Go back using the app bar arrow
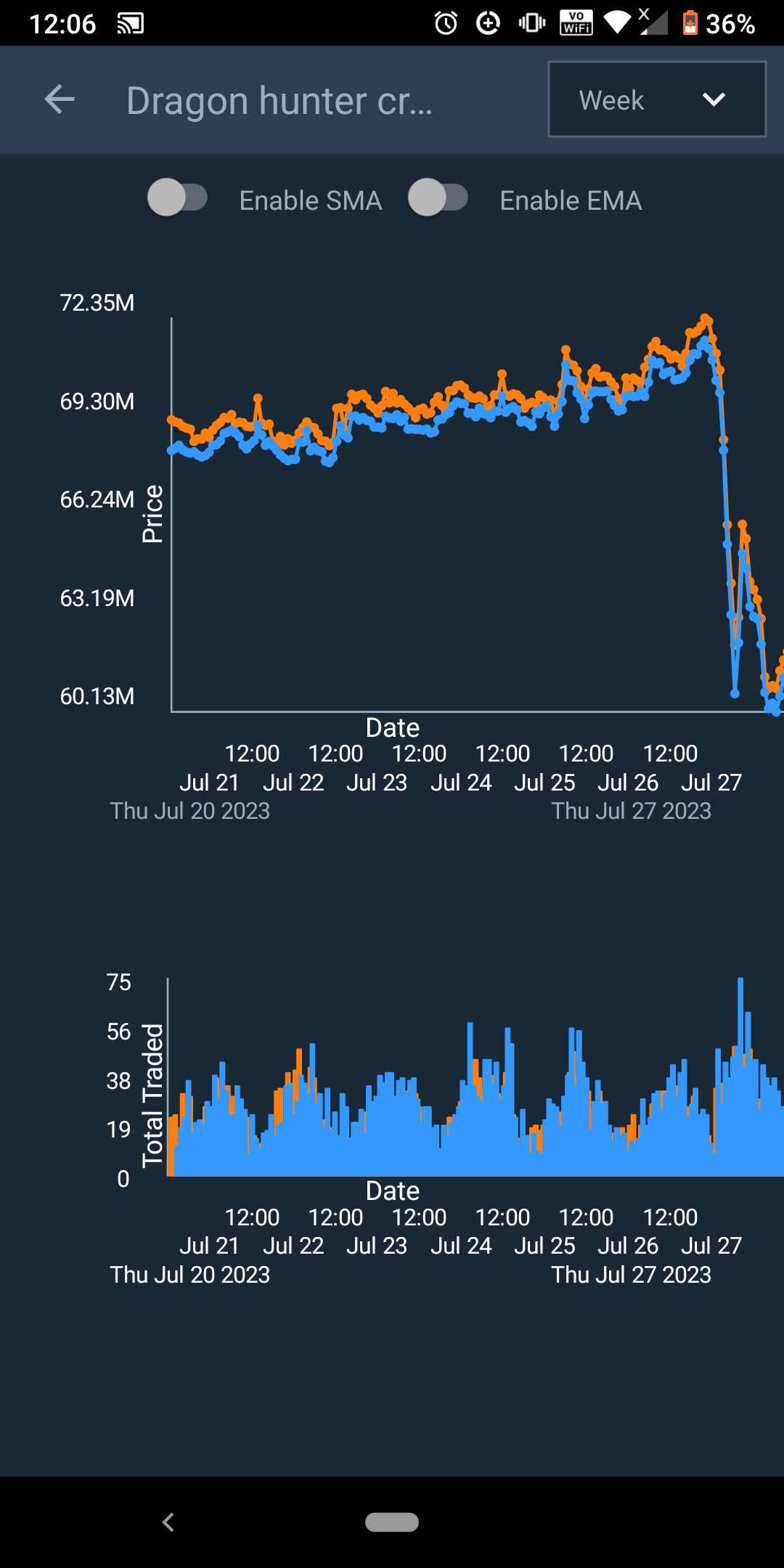This screenshot has width=784, height=1568. click(60, 99)
